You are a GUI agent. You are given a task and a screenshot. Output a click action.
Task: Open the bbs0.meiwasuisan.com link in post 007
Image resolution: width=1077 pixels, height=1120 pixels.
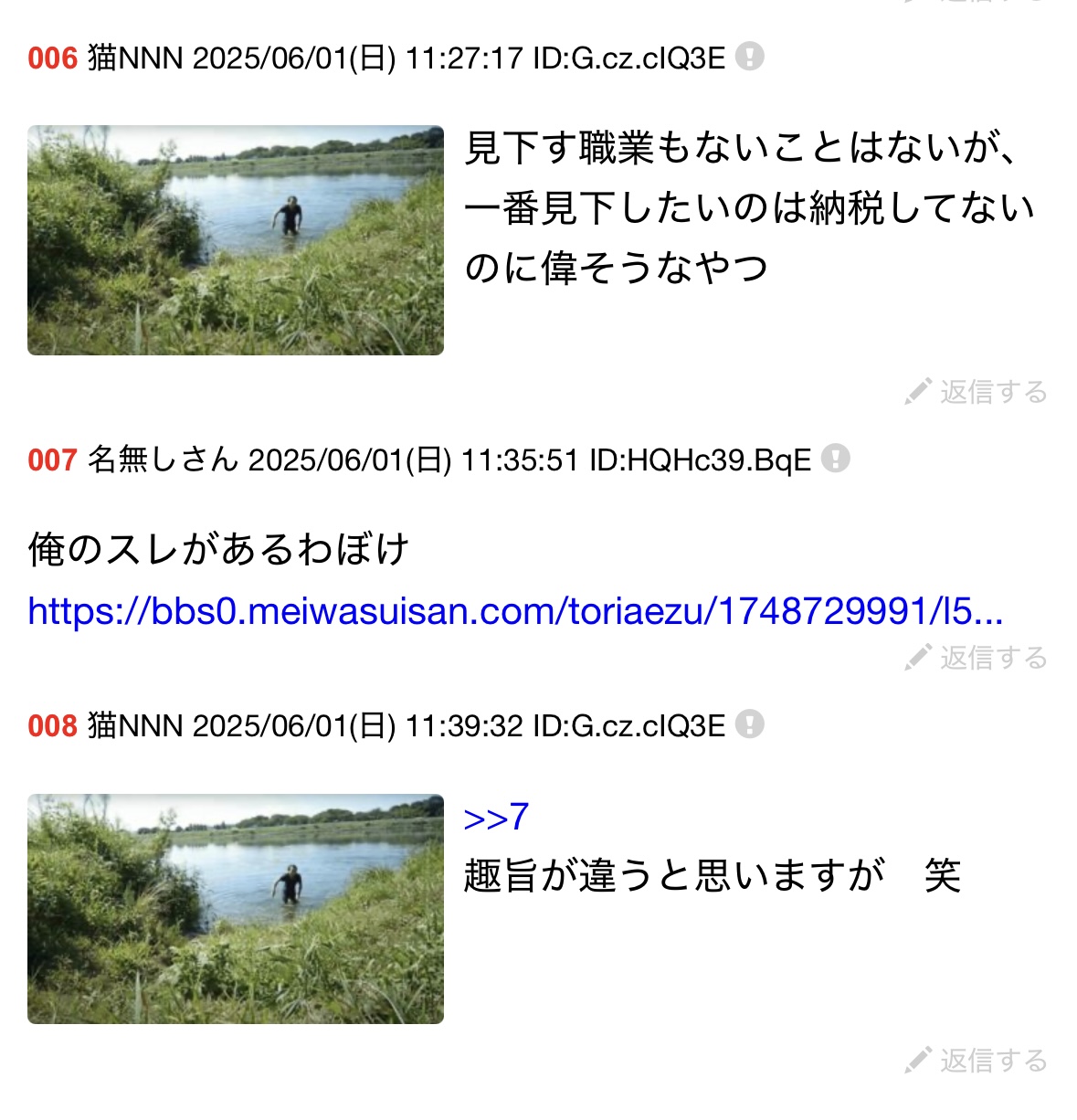tap(515, 611)
